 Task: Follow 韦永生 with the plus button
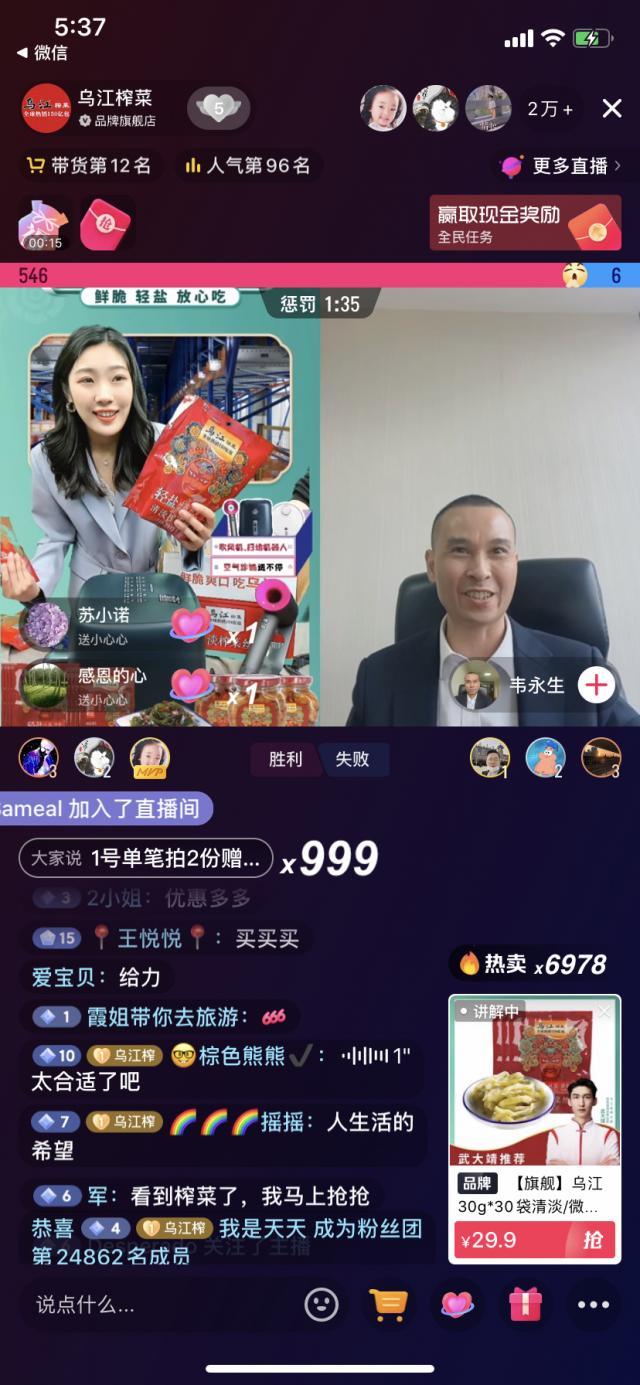click(x=597, y=685)
